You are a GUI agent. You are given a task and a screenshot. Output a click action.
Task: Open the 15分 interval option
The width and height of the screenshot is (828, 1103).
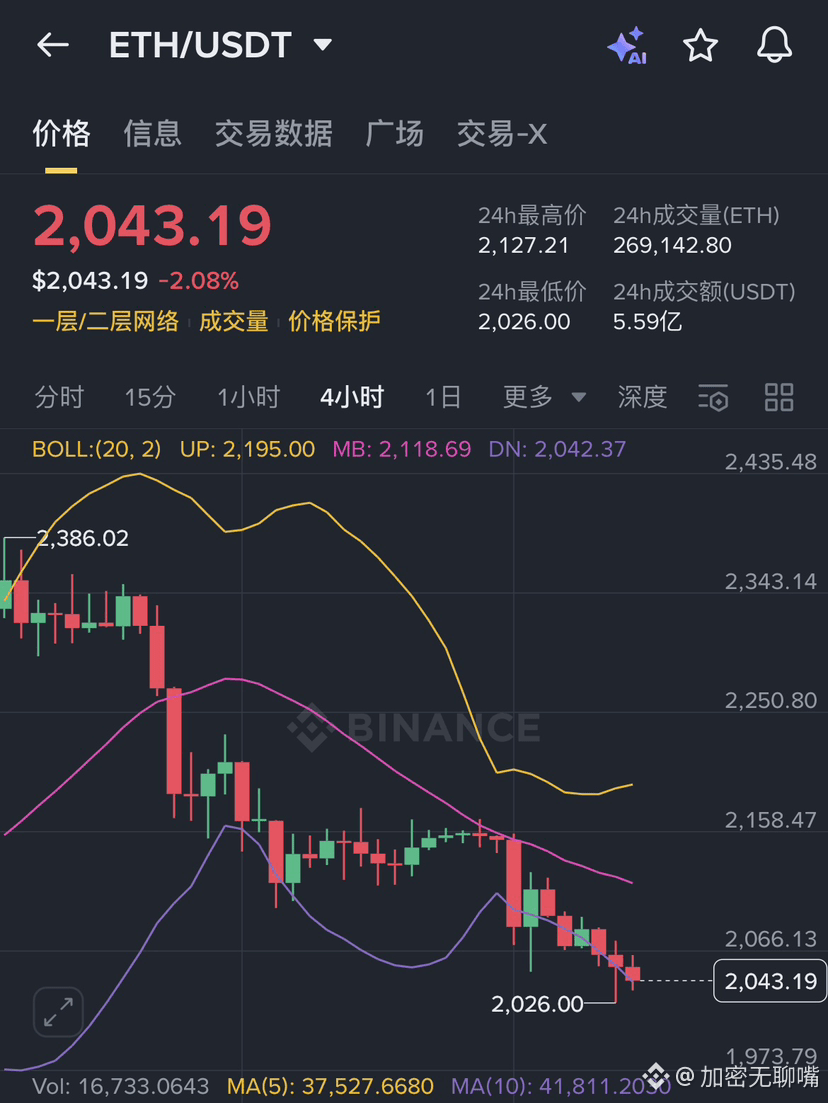[x=150, y=397]
